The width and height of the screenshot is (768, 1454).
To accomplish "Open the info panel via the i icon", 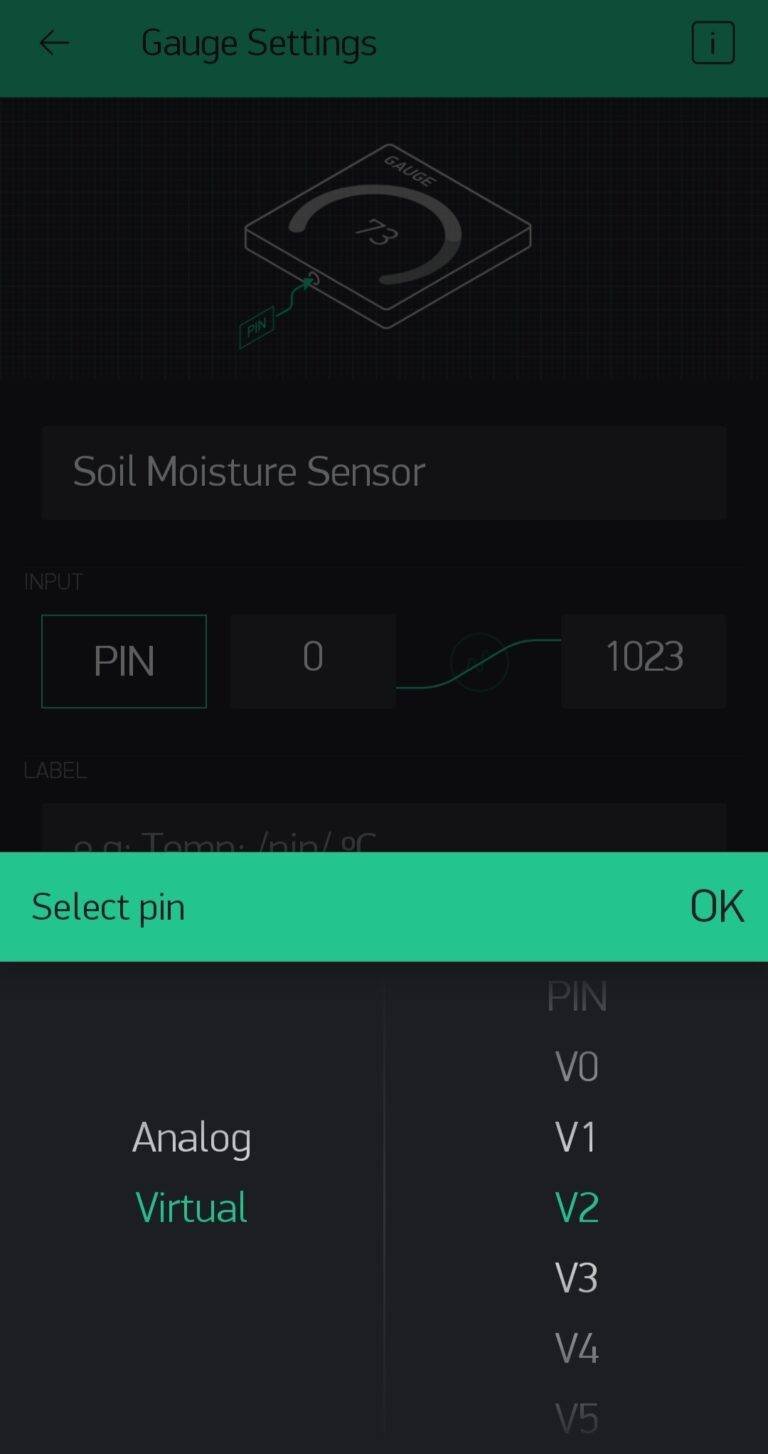I will tap(712, 42).
